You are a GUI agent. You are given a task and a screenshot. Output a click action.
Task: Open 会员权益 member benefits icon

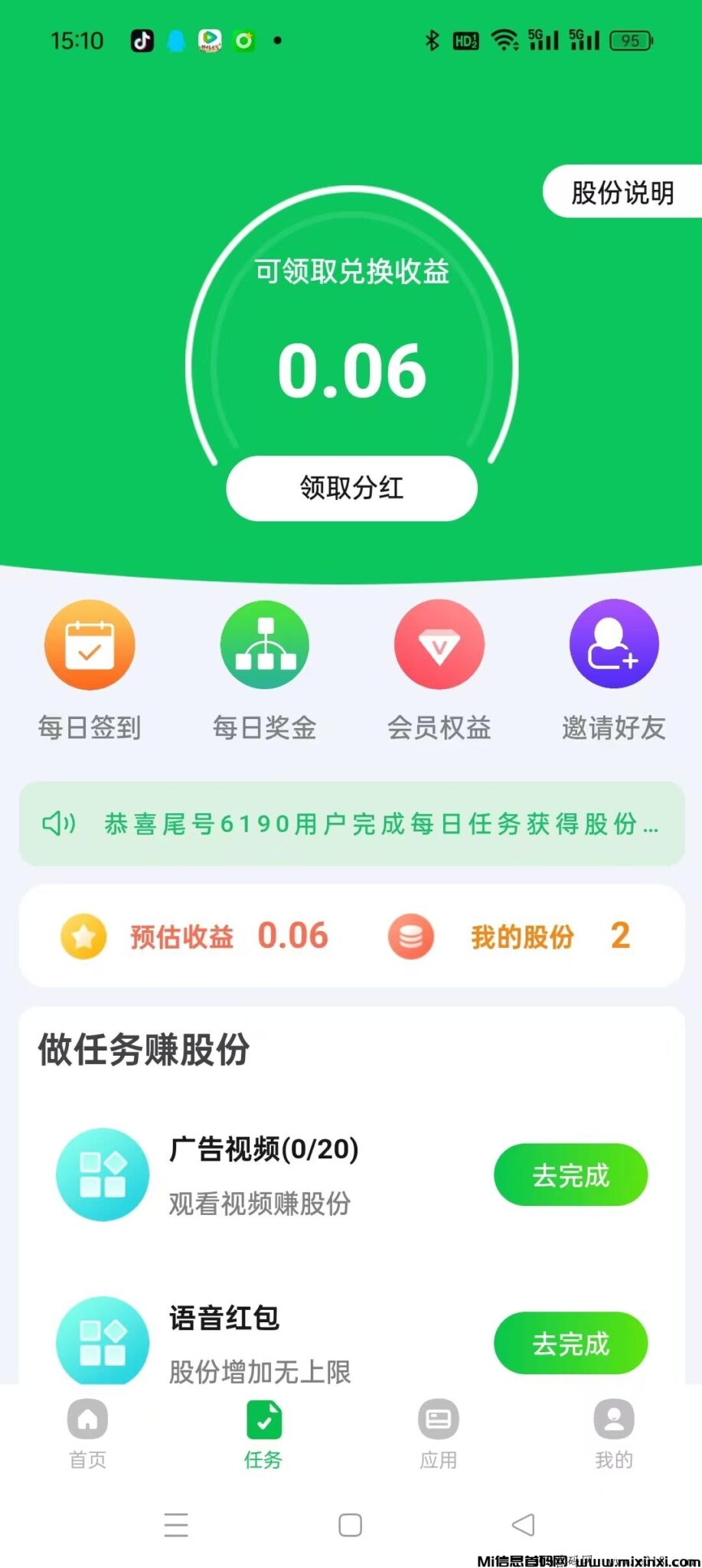(x=439, y=644)
